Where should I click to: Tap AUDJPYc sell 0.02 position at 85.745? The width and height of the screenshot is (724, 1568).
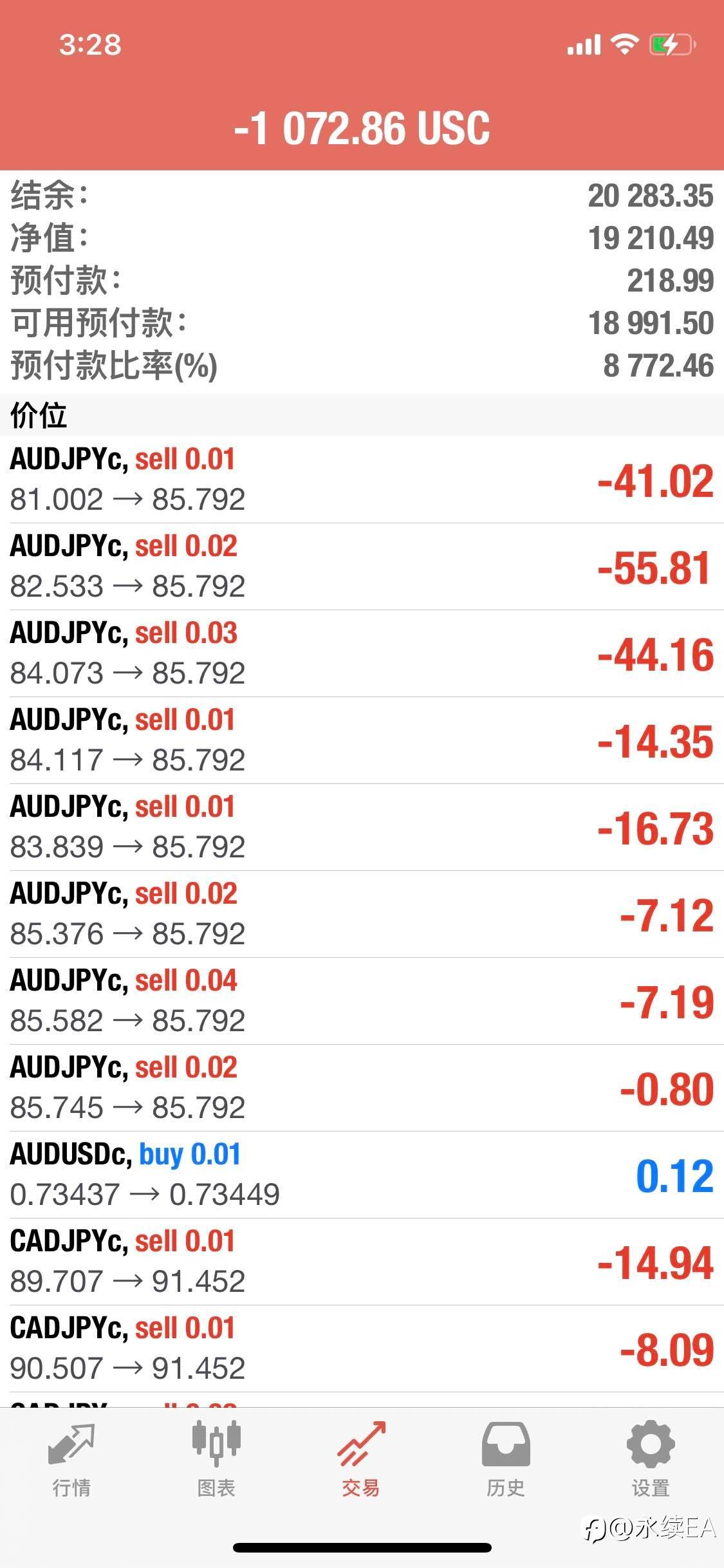point(362,1088)
